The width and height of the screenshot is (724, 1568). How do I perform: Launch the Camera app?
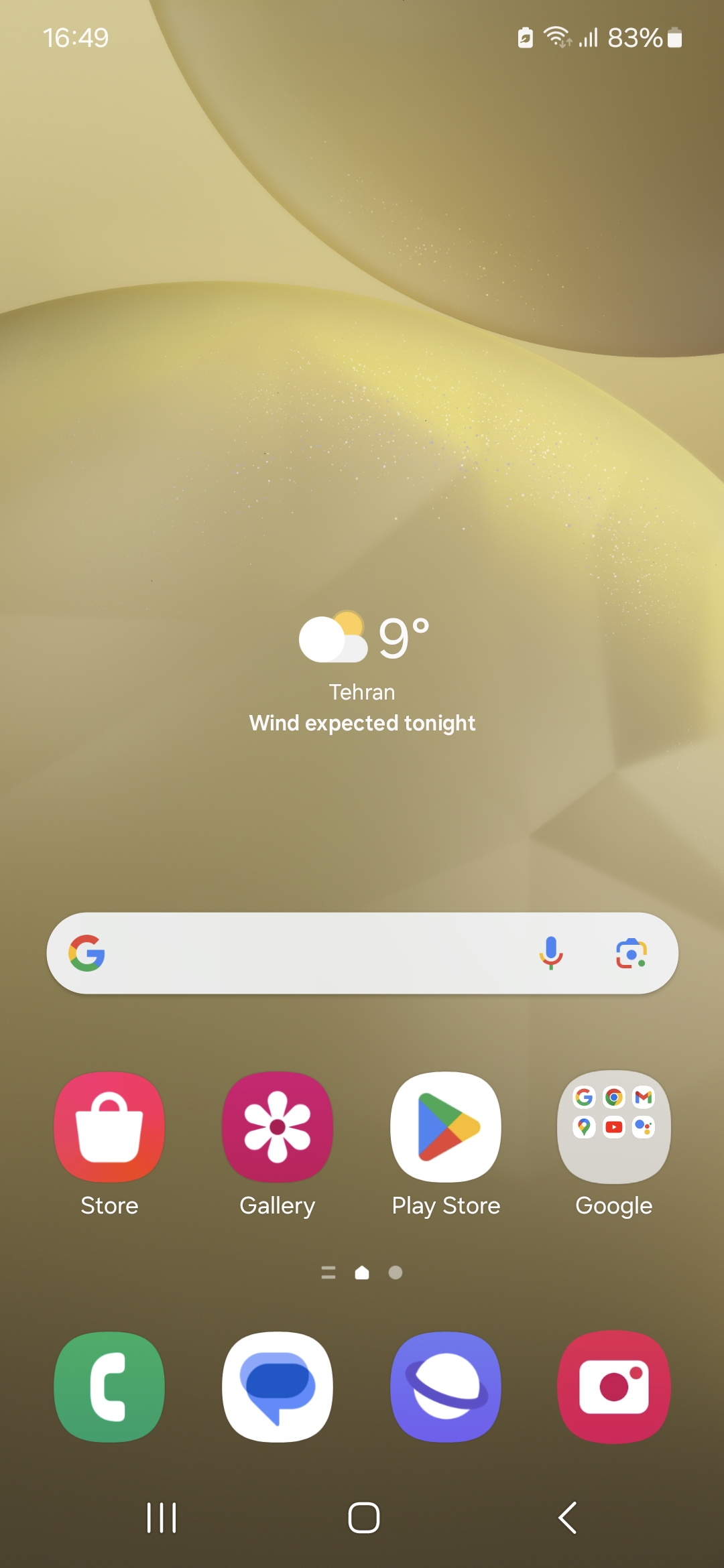point(614,1387)
